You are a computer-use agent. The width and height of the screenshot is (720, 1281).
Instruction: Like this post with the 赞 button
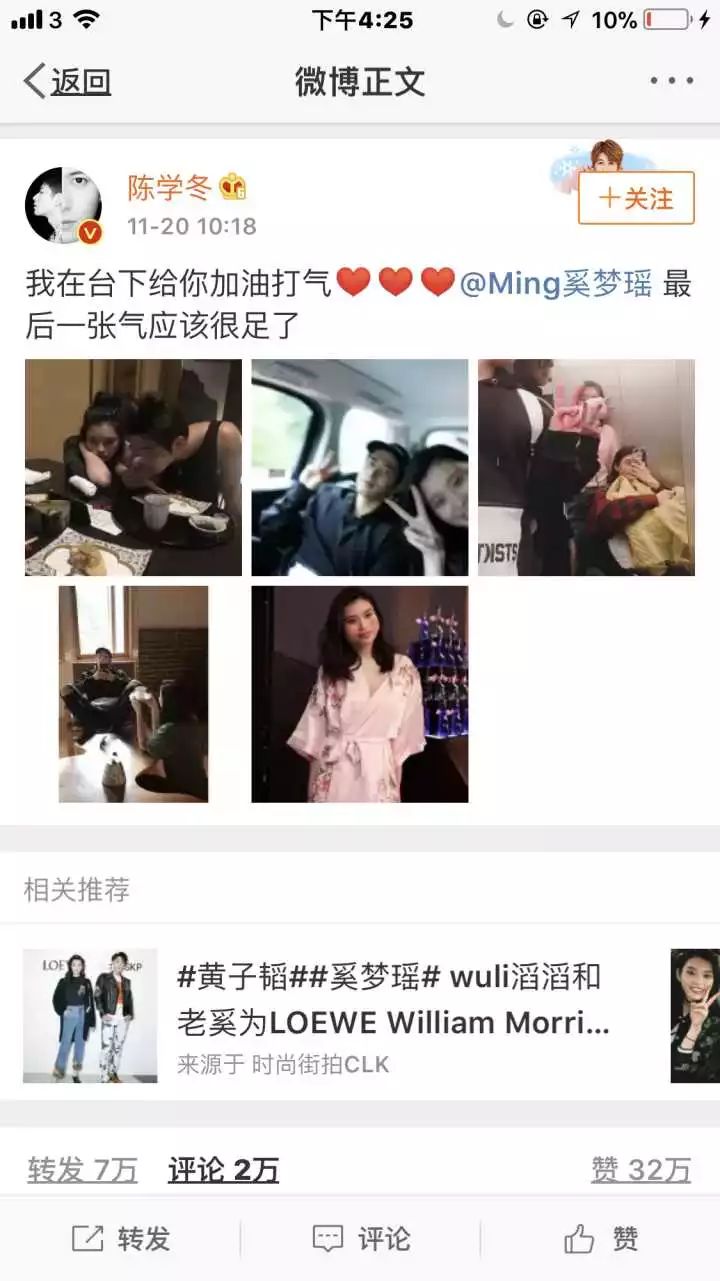[600, 1240]
